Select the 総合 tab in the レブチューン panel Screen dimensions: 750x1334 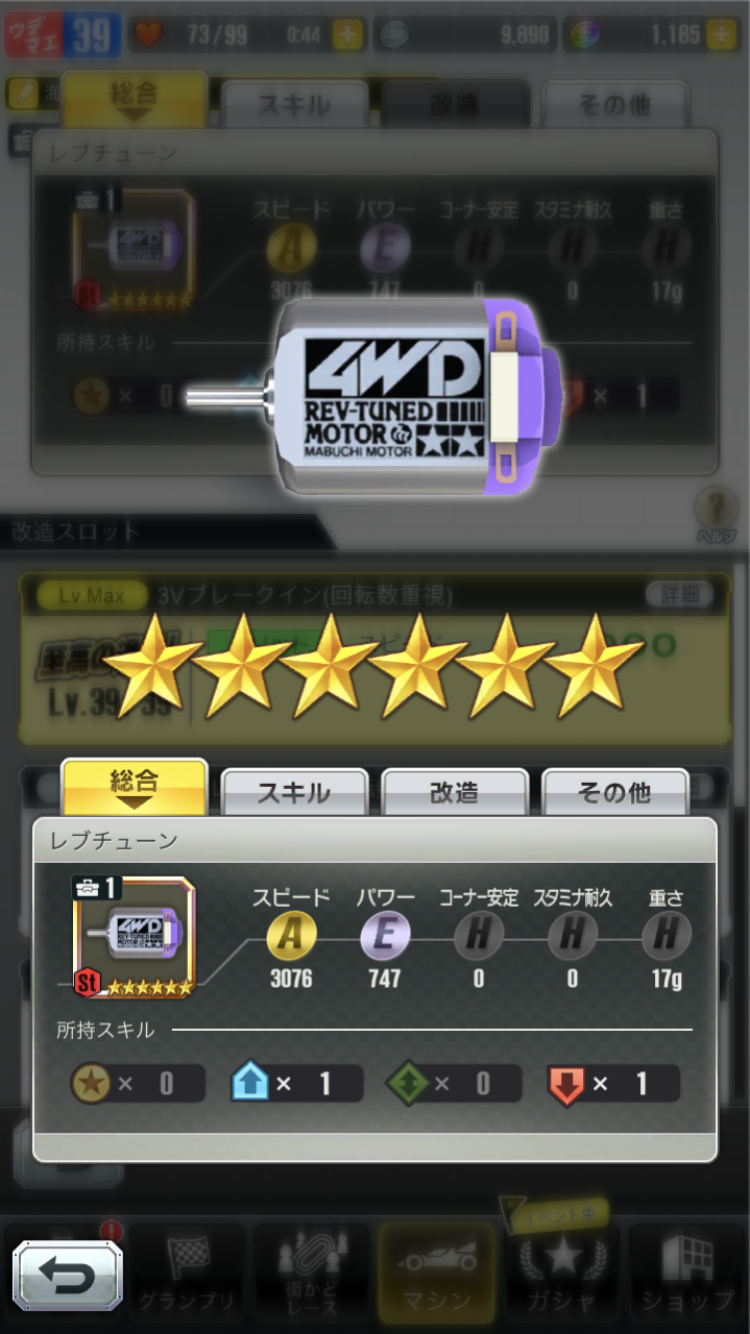(134, 788)
